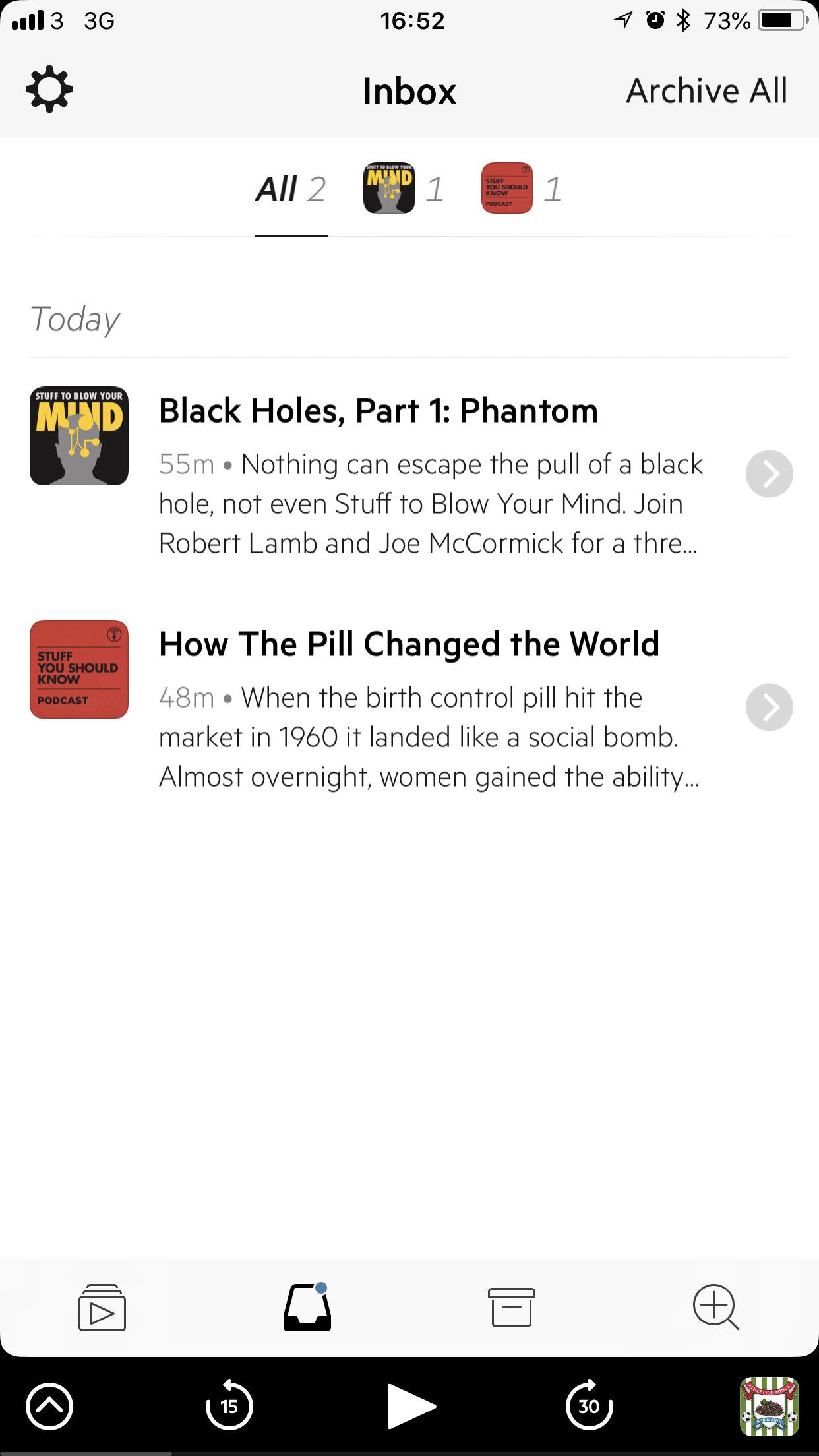
Task: Select the Inbox tray tab
Action: (x=307, y=1307)
